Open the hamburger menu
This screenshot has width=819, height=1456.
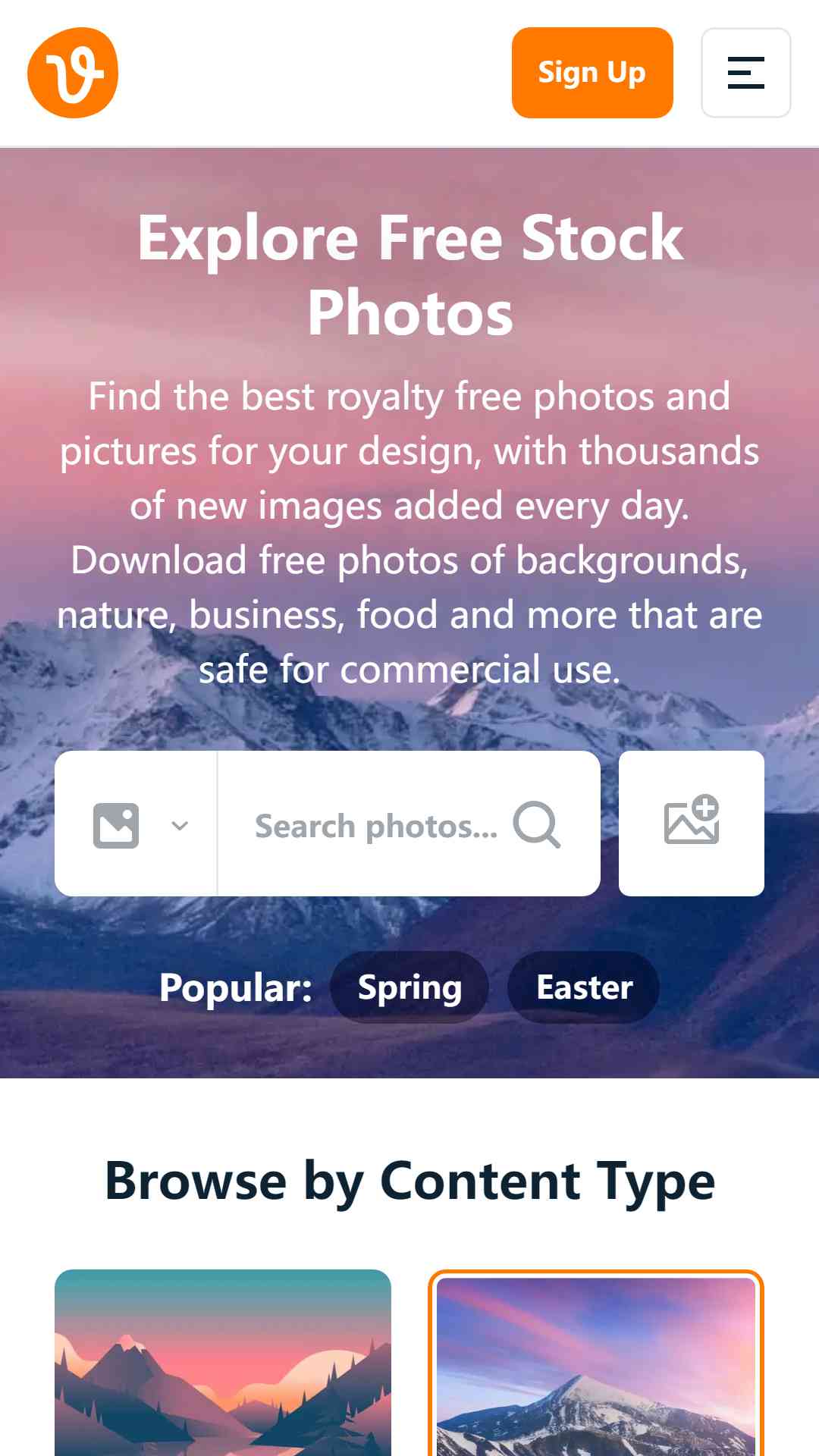point(746,73)
